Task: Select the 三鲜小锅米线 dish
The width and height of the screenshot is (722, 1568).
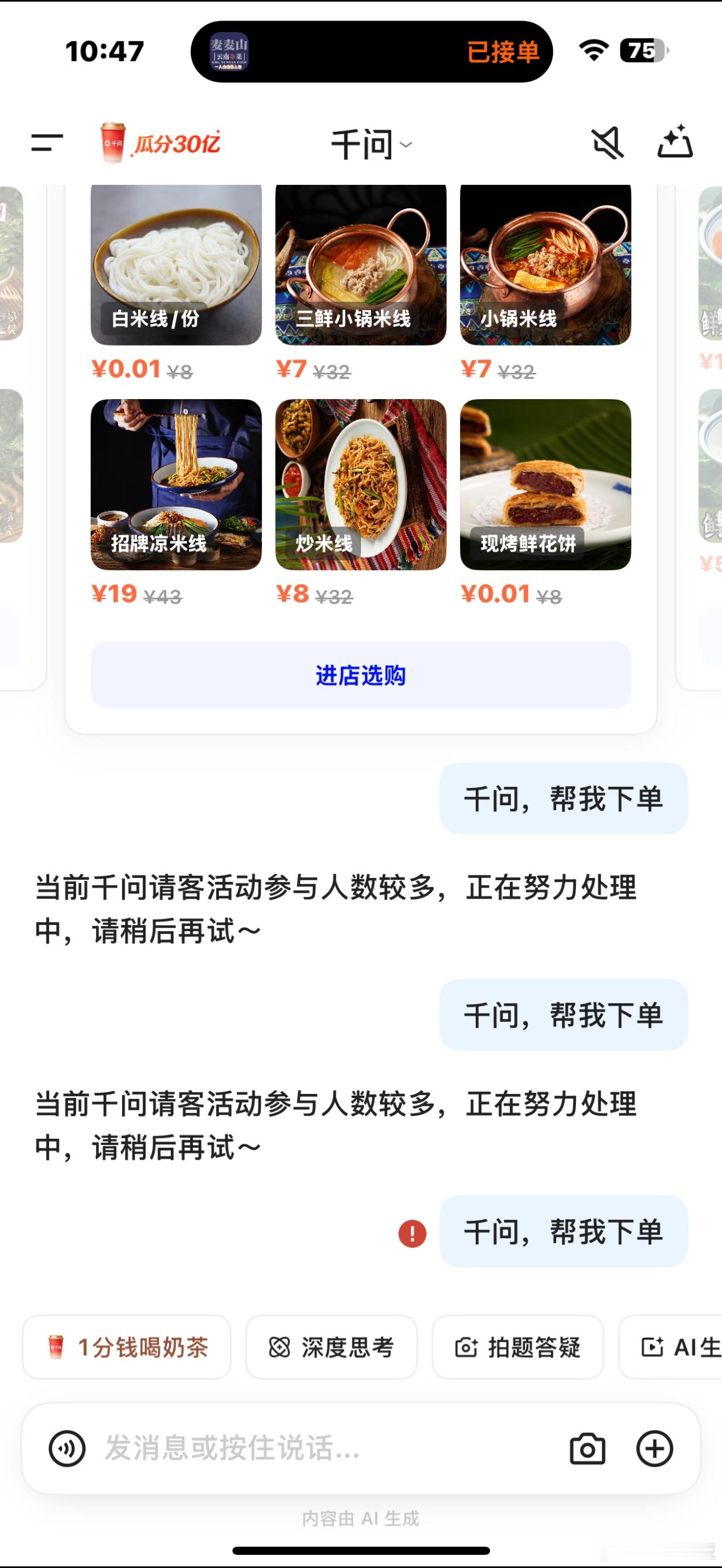Action: [360, 265]
